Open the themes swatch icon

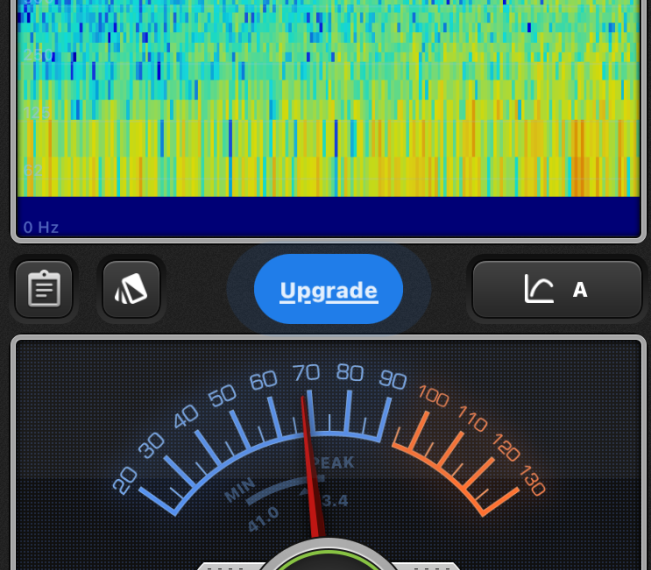pyautogui.click(x=131, y=290)
